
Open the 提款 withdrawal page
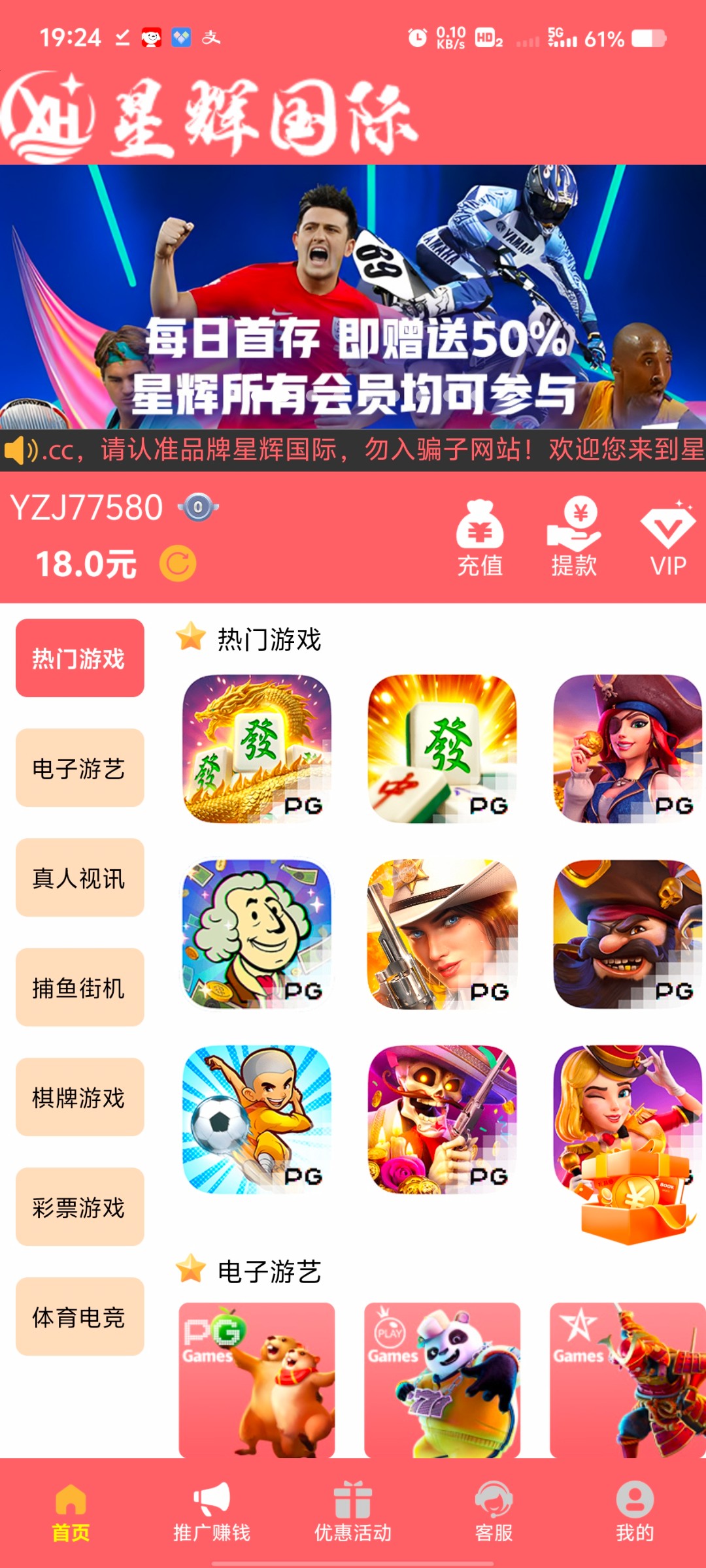coord(574,538)
